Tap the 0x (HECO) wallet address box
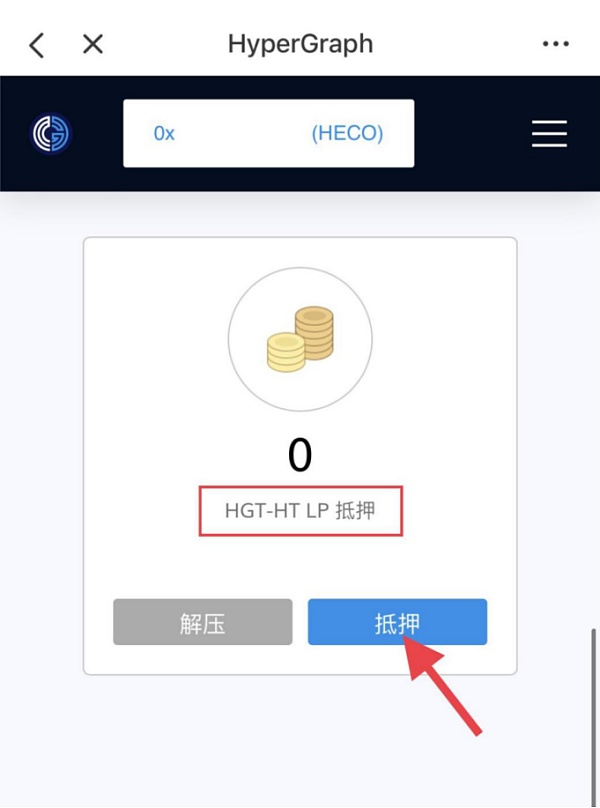This screenshot has width=600, height=808. 268,133
